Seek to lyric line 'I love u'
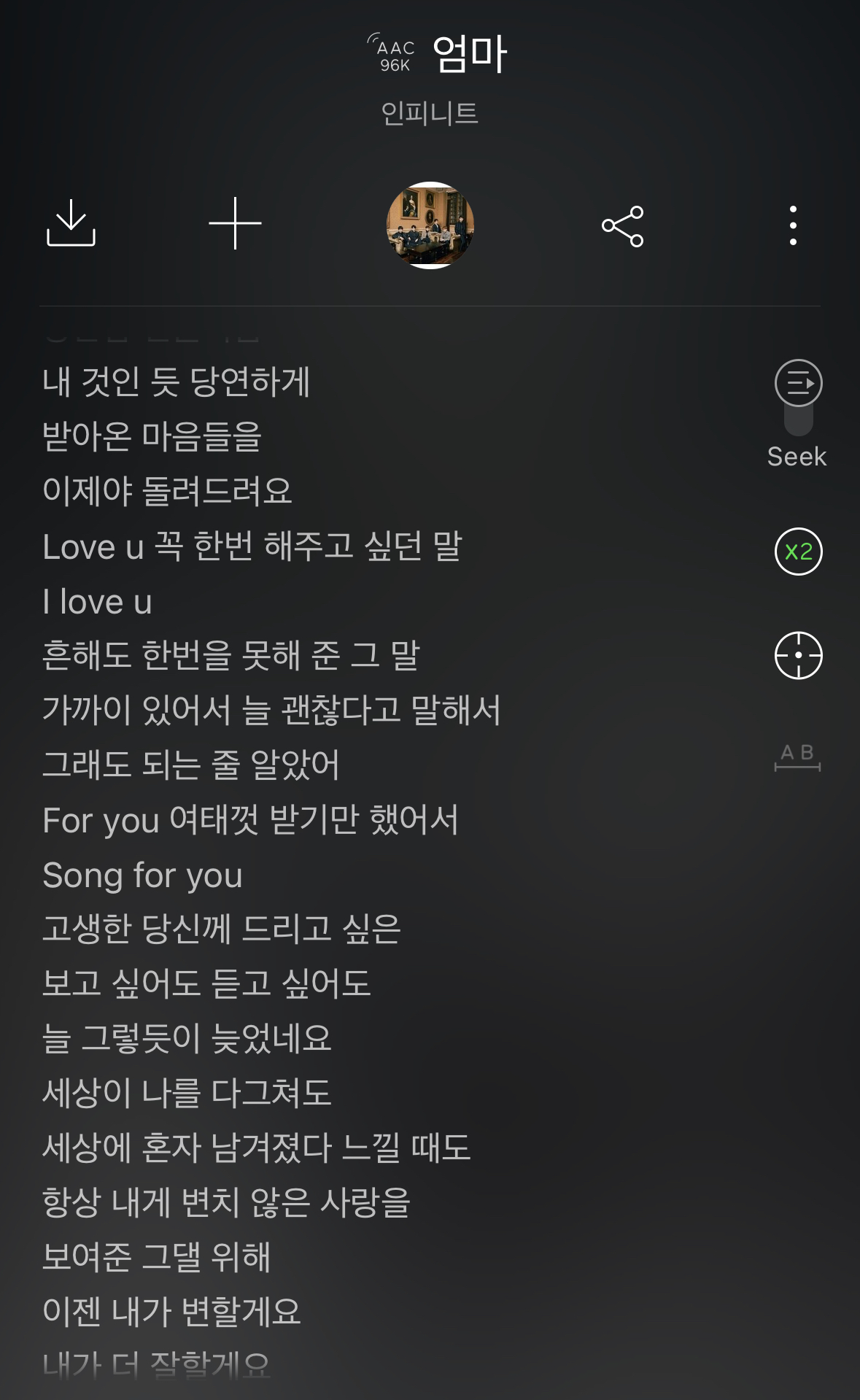This screenshot has height=1400, width=860. (x=98, y=602)
